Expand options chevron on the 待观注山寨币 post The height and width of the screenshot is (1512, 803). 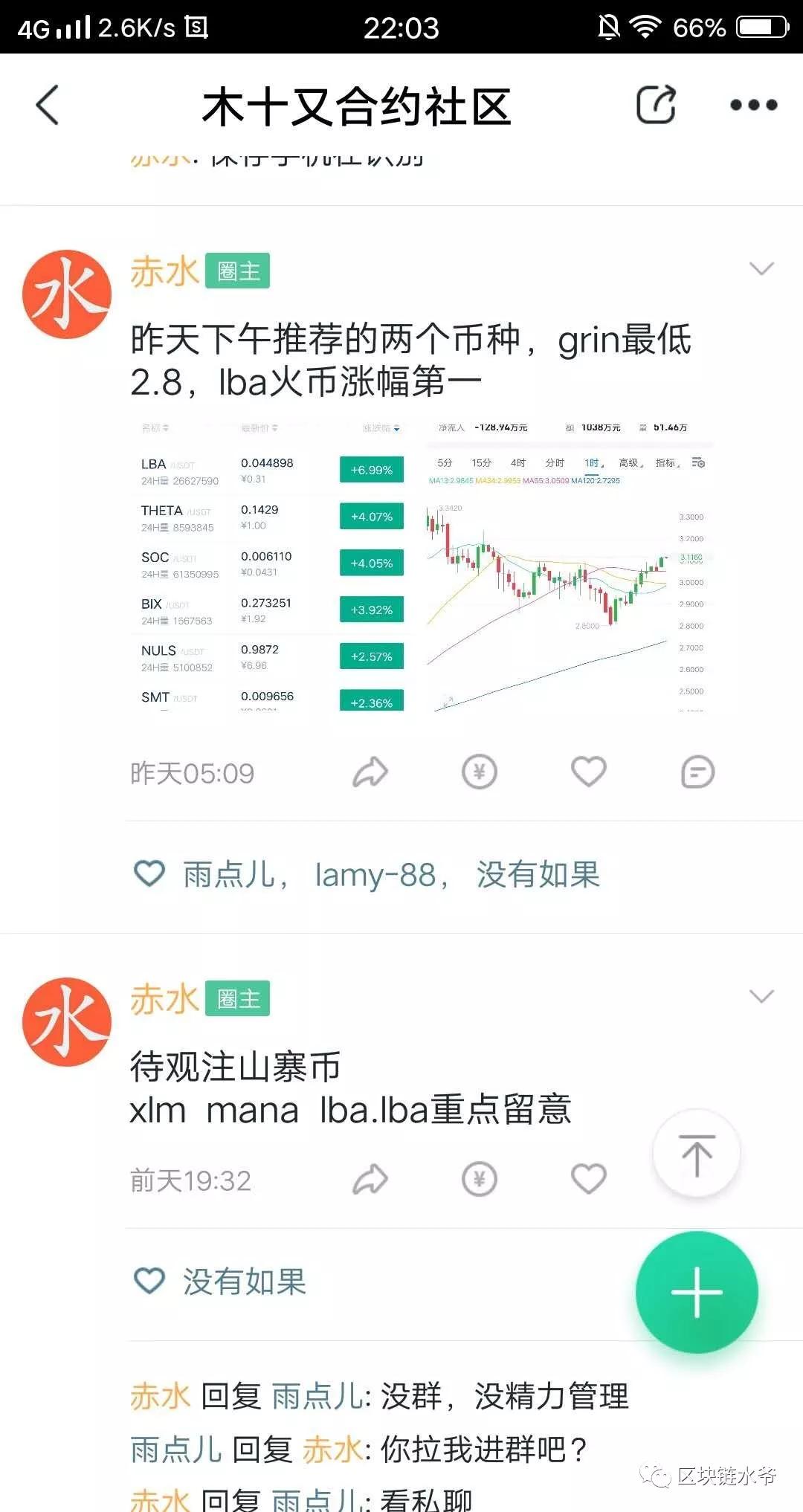(x=761, y=996)
